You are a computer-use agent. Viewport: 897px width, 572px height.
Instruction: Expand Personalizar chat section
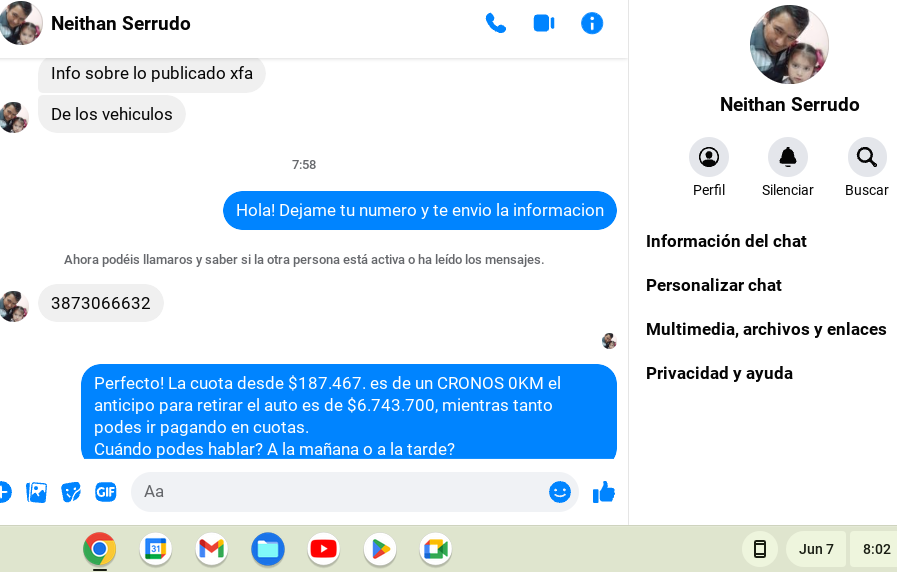(714, 285)
